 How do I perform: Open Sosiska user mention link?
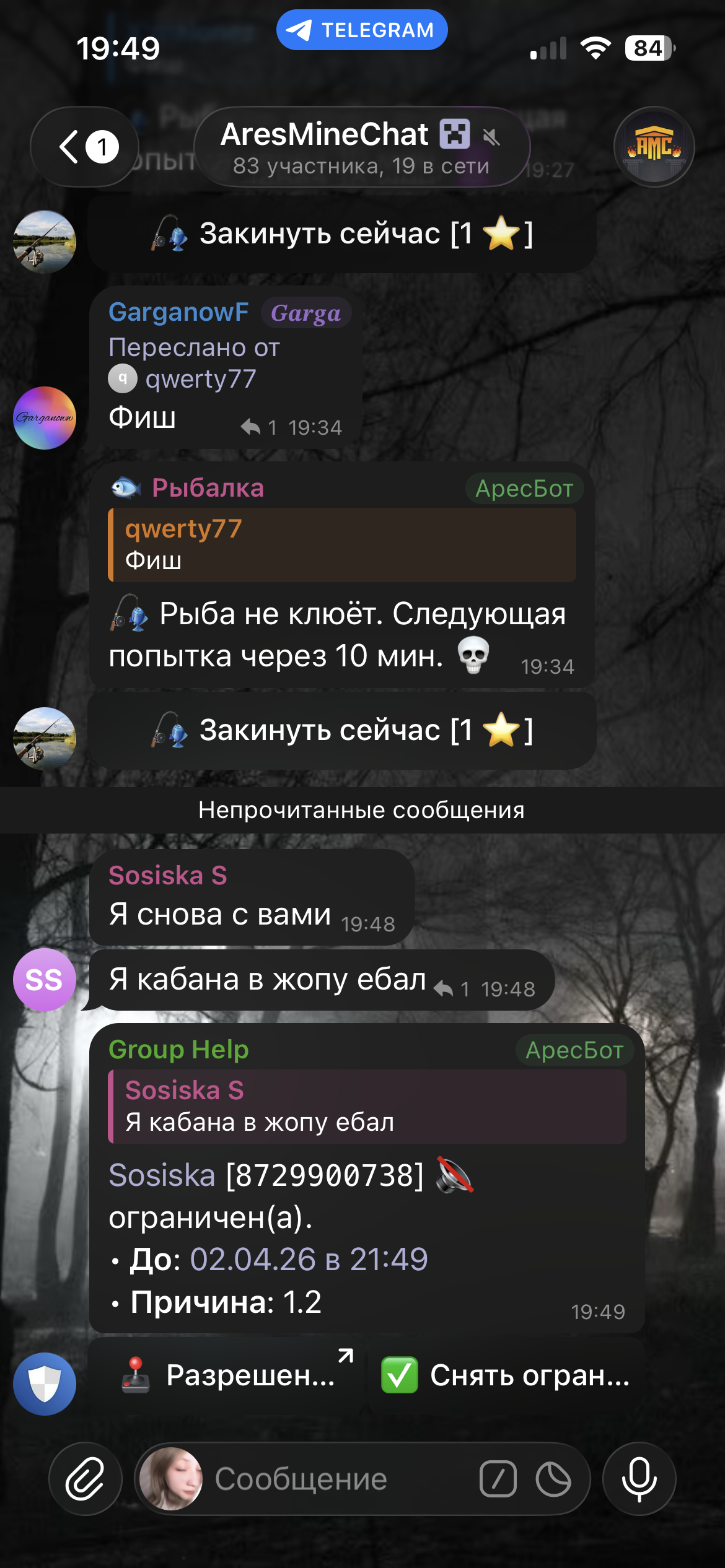click(x=162, y=1175)
